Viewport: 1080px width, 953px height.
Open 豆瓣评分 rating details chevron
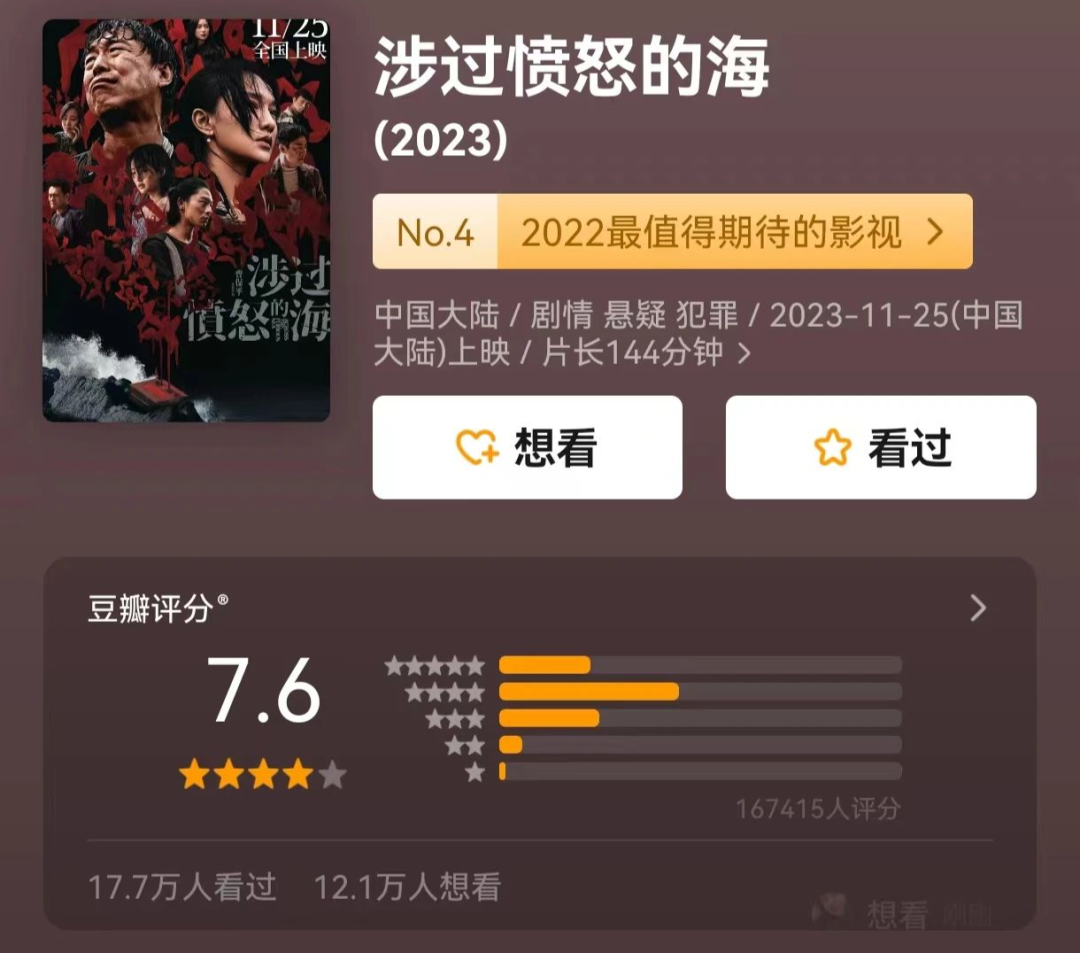click(x=978, y=608)
